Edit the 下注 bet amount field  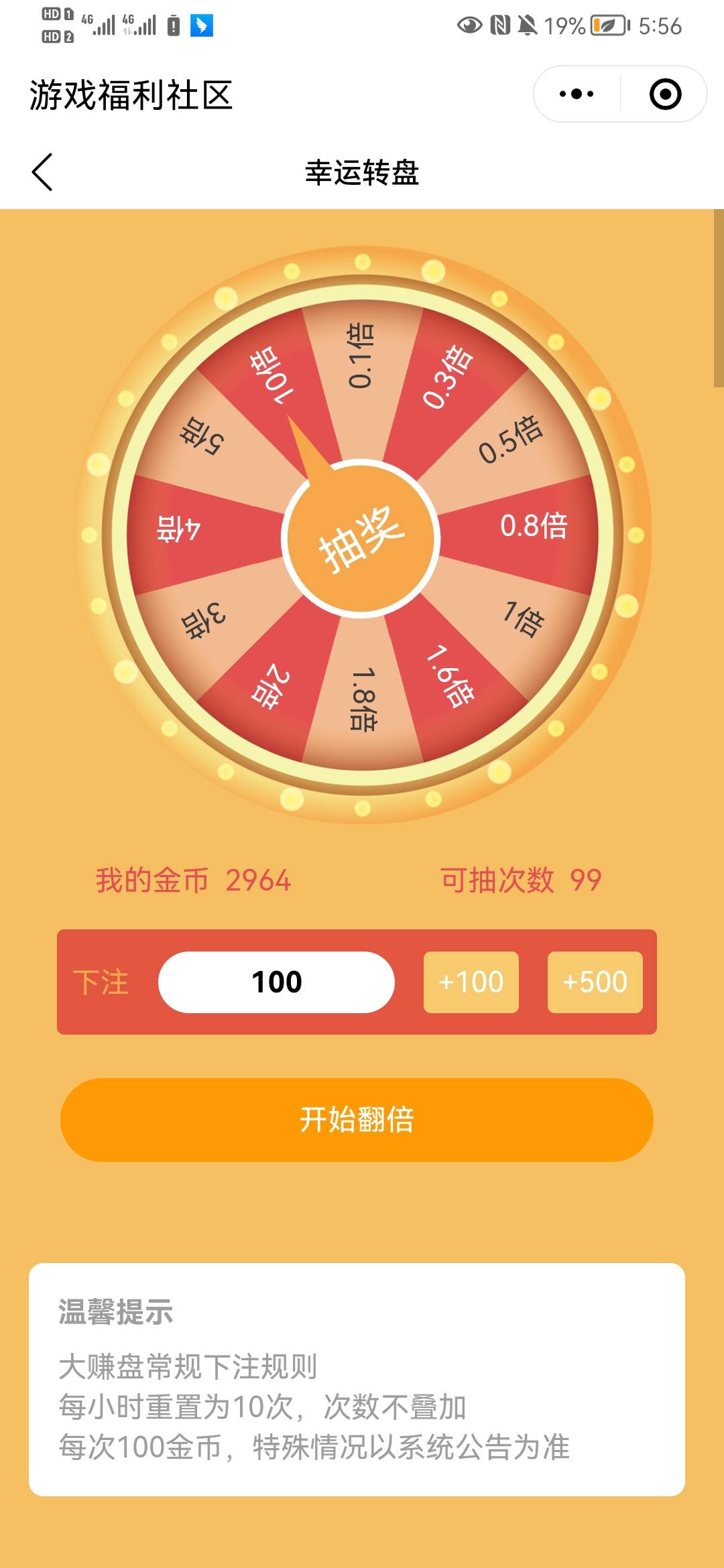click(x=276, y=982)
